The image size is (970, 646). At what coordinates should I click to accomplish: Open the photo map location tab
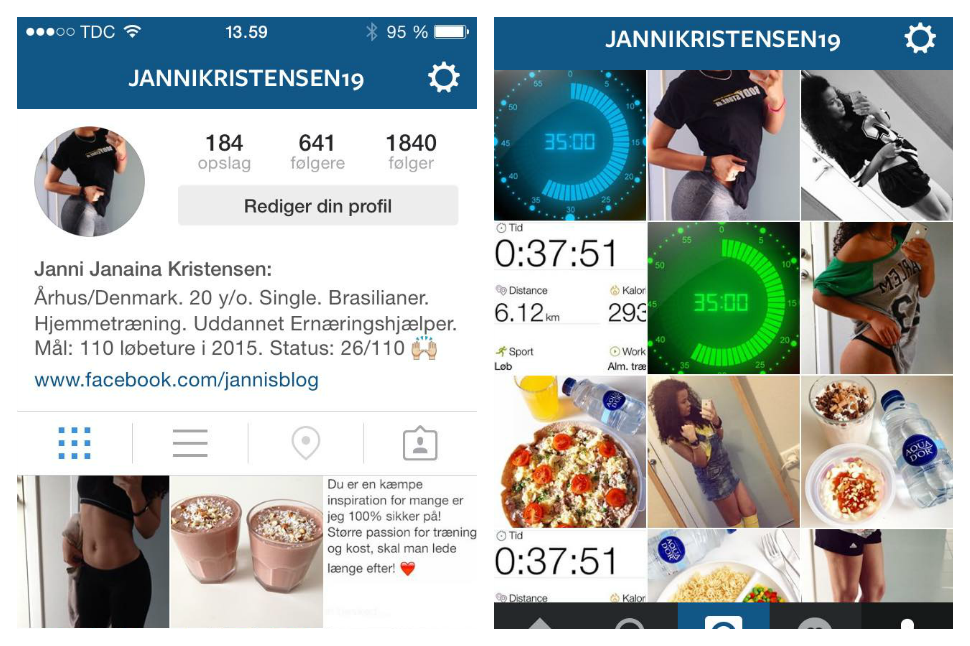pyautogui.click(x=305, y=442)
